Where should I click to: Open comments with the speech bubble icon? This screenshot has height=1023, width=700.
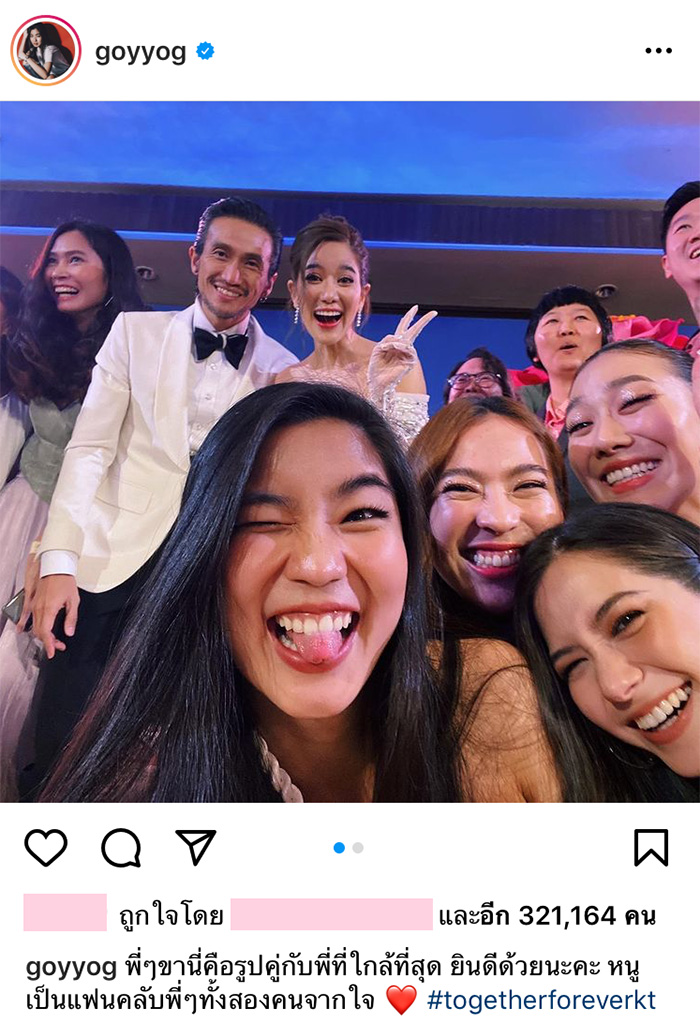121,848
